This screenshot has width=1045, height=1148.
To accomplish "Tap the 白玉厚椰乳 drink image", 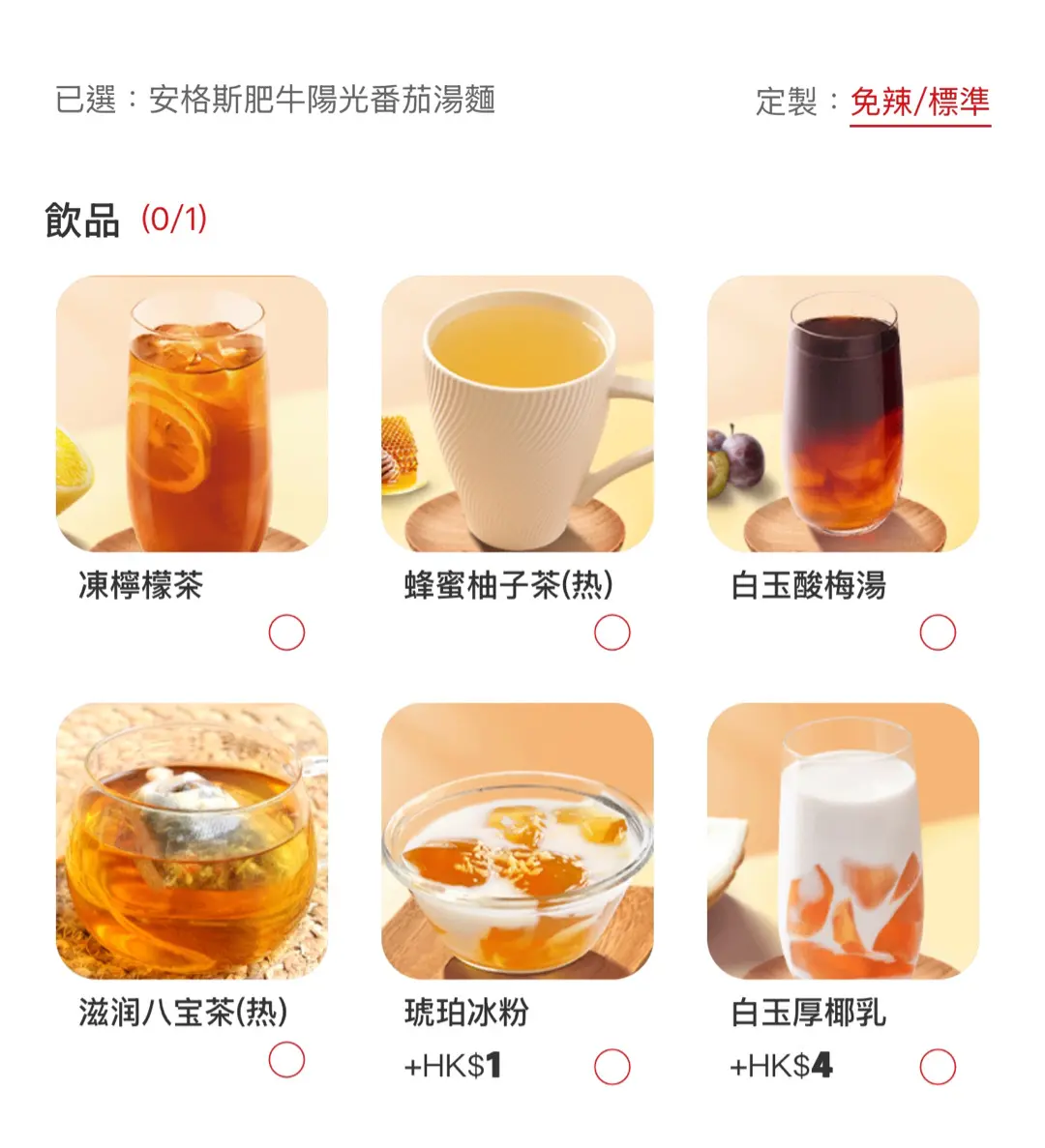I will [x=843, y=841].
